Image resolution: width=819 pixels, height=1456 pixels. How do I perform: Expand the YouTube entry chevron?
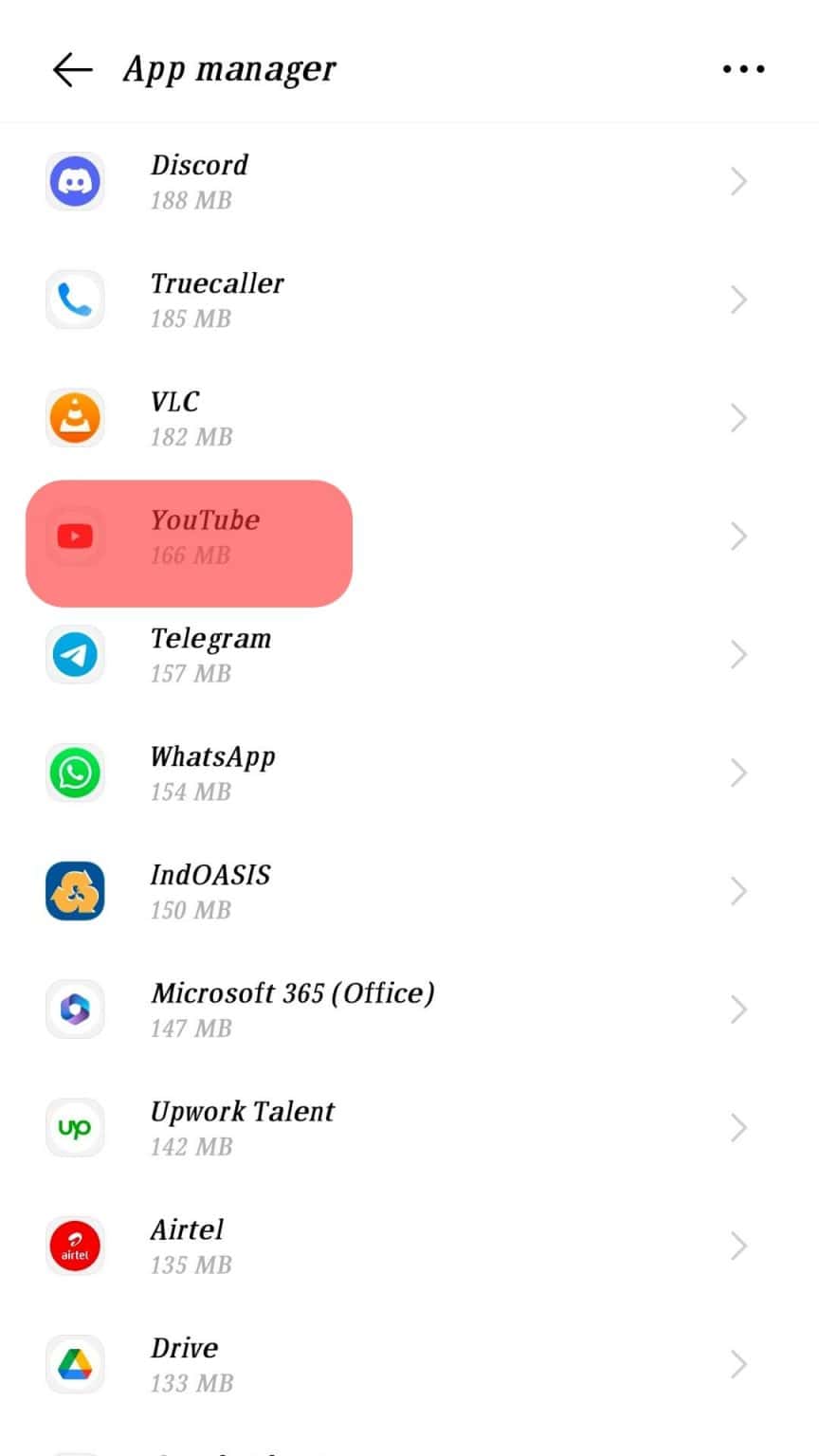pyautogui.click(x=740, y=536)
